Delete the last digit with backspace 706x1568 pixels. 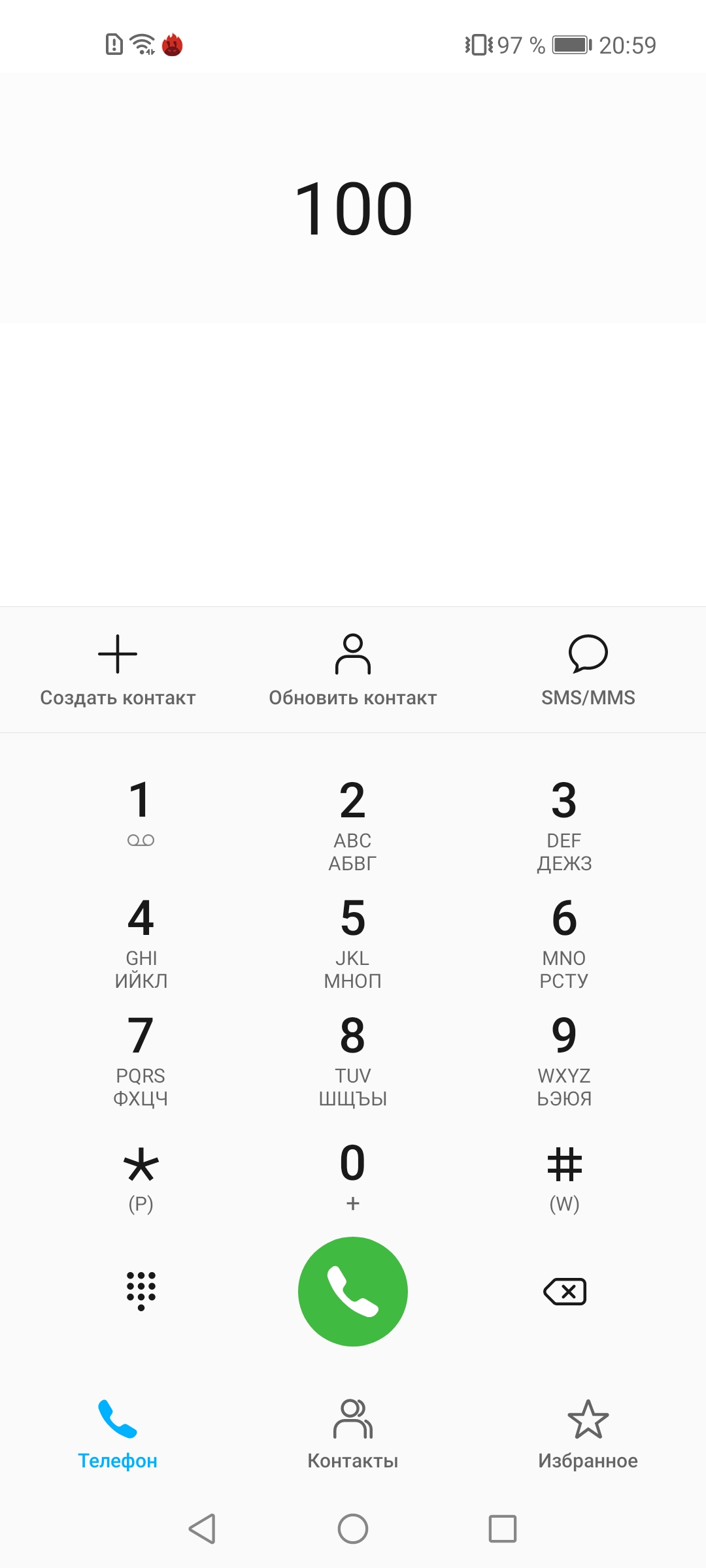[565, 1291]
